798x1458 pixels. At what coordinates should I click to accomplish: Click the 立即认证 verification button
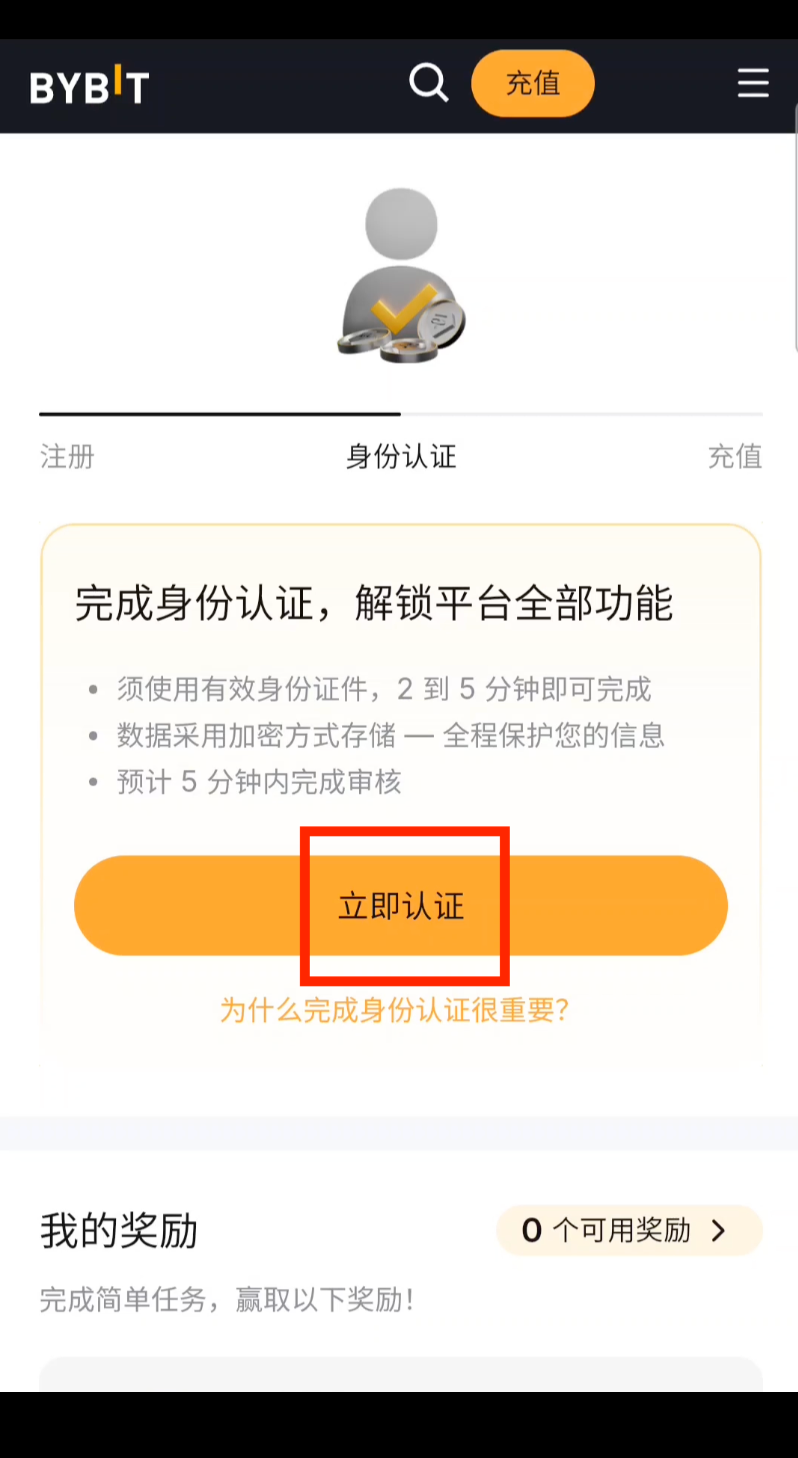[x=400, y=905]
